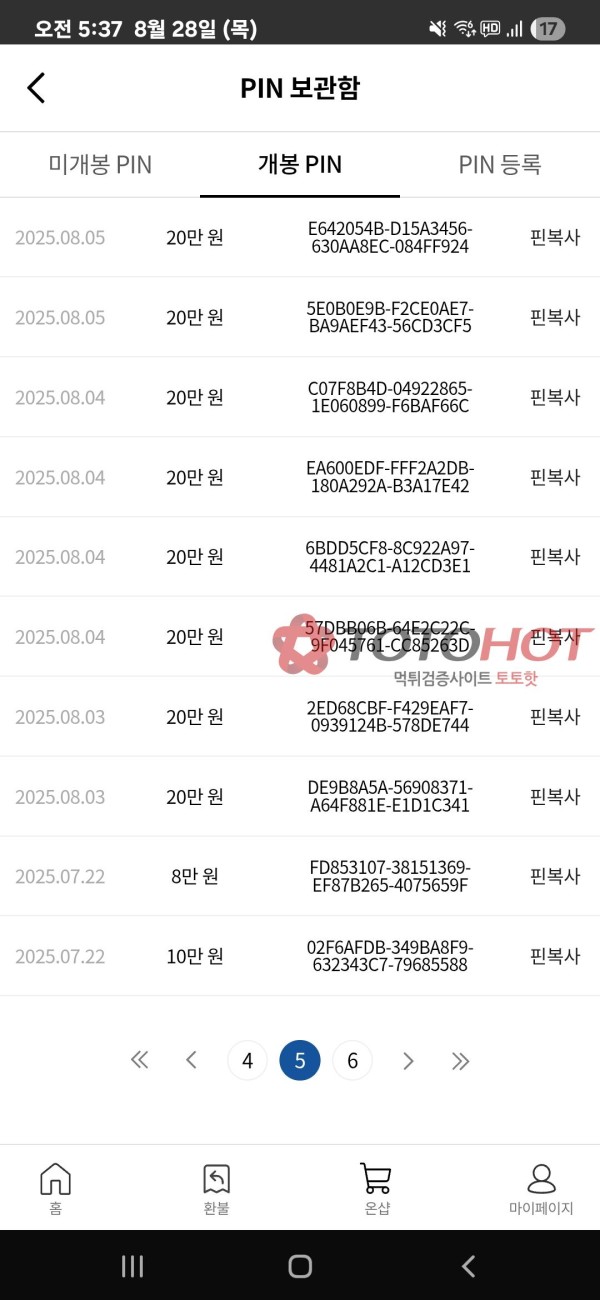This screenshot has height=1300, width=600.
Task: Switch to the 온샵 shop tab
Action: pos(376,1188)
